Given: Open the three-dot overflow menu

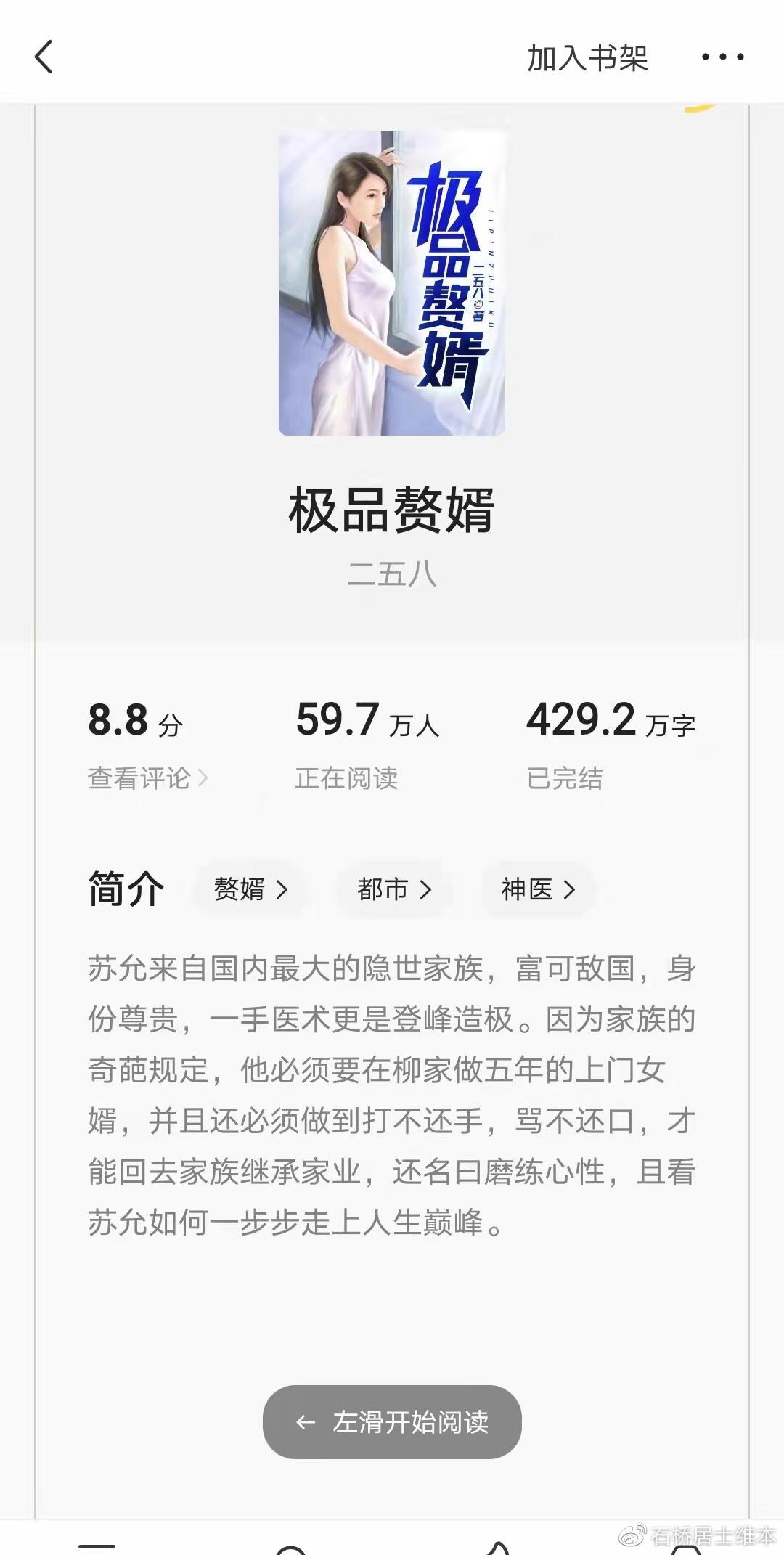Looking at the screenshot, I should [722, 57].
